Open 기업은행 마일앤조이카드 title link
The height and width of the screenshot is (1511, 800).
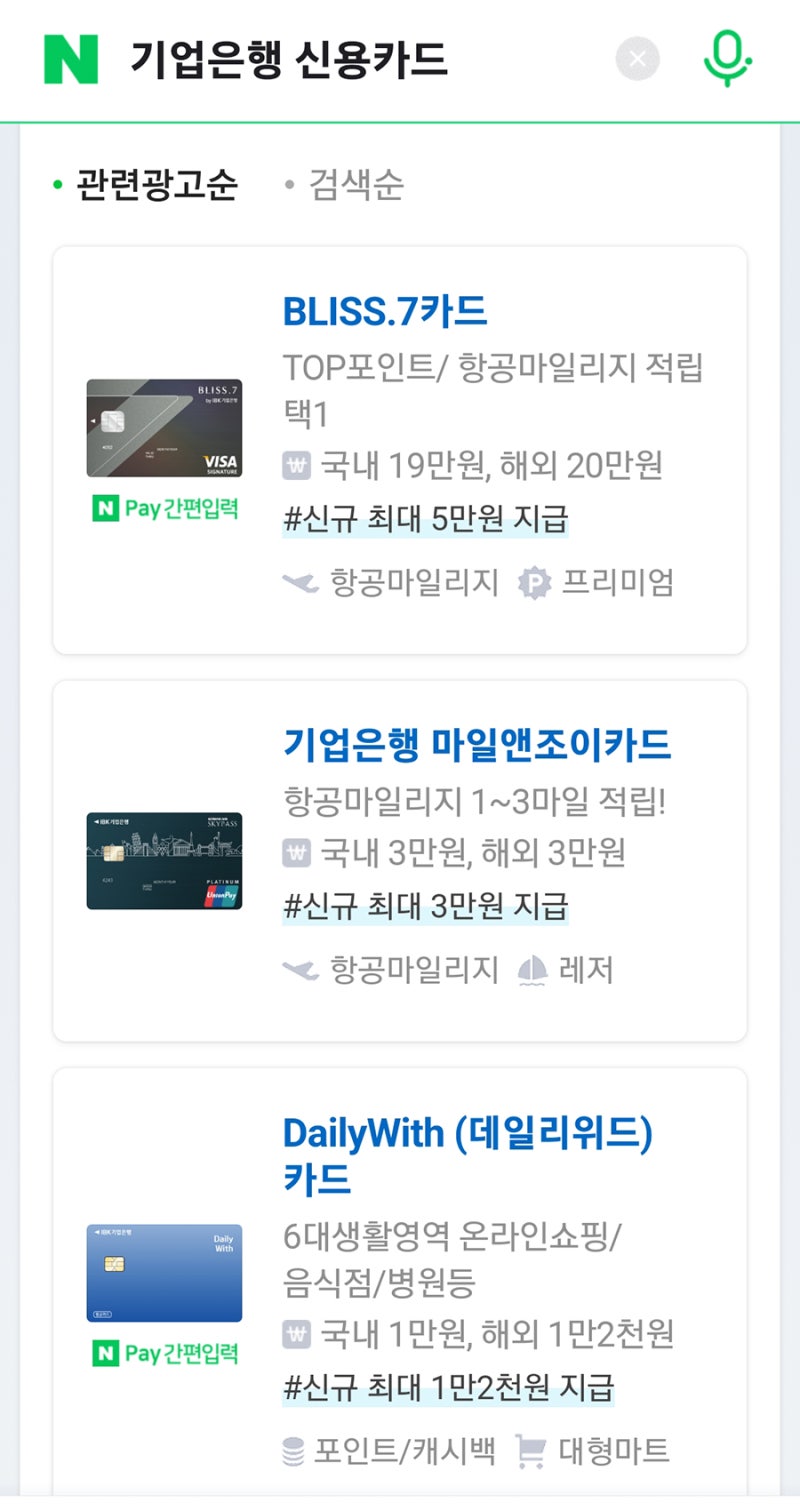(477, 745)
